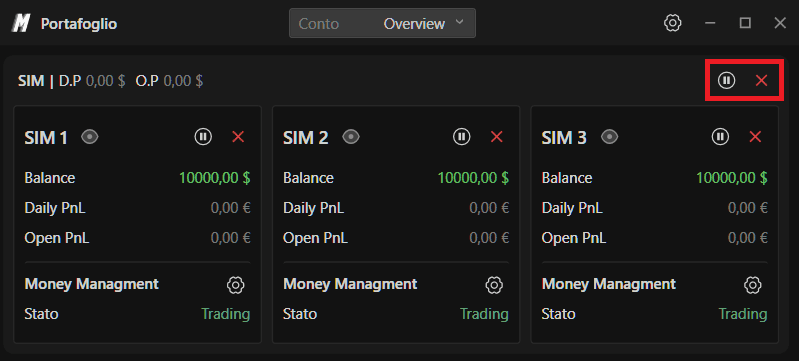Open the Conto Overview dropdown
Screen dimensions: 799x361
[x=382, y=23]
